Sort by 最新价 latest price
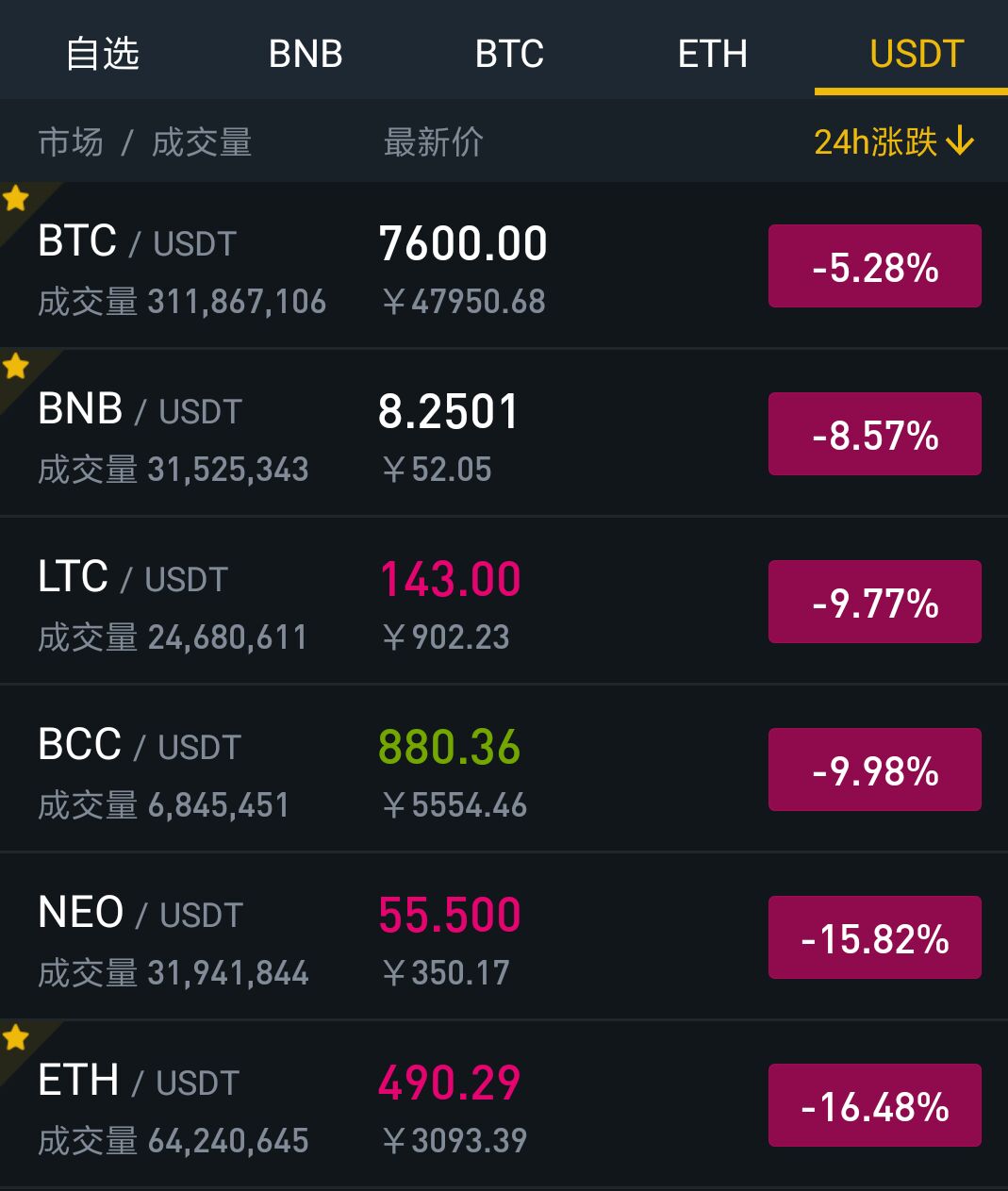The height and width of the screenshot is (1191, 1008). click(433, 142)
